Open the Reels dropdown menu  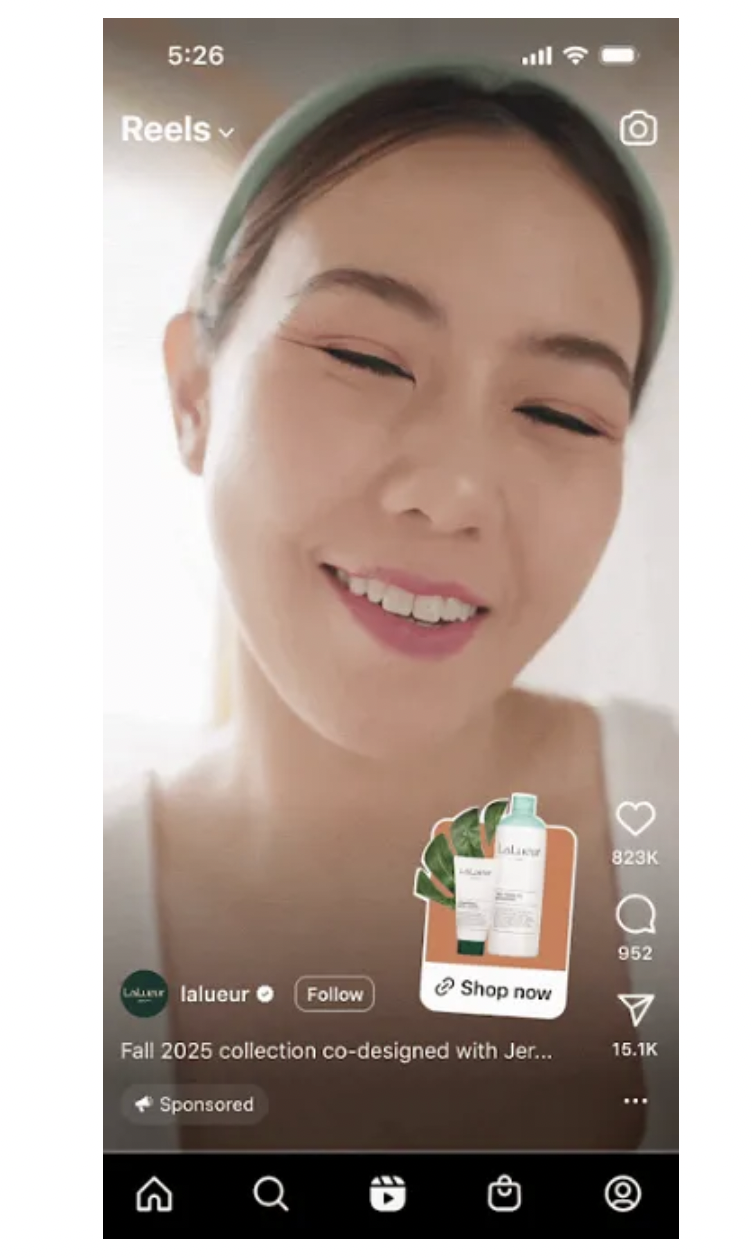click(177, 130)
